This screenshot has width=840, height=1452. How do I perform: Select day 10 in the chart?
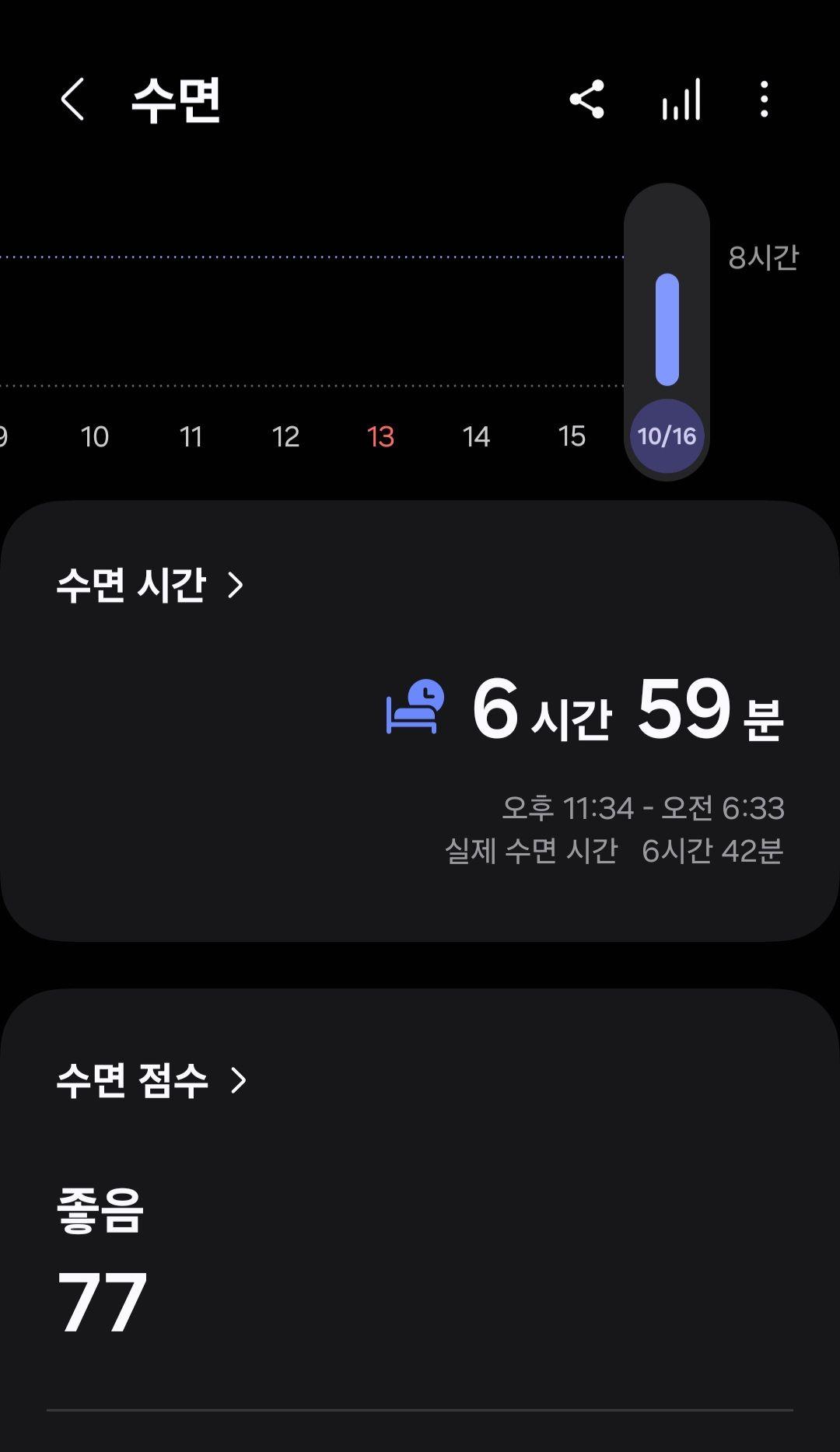point(95,436)
